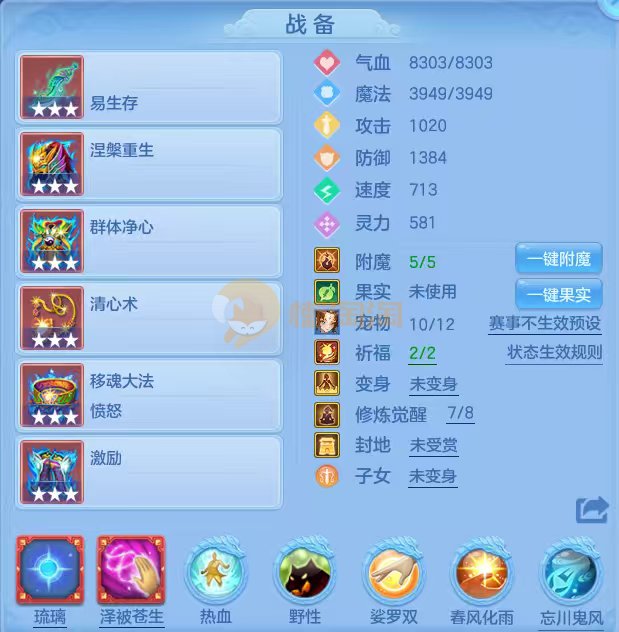Open the 激励 skill card

(x=149, y=471)
